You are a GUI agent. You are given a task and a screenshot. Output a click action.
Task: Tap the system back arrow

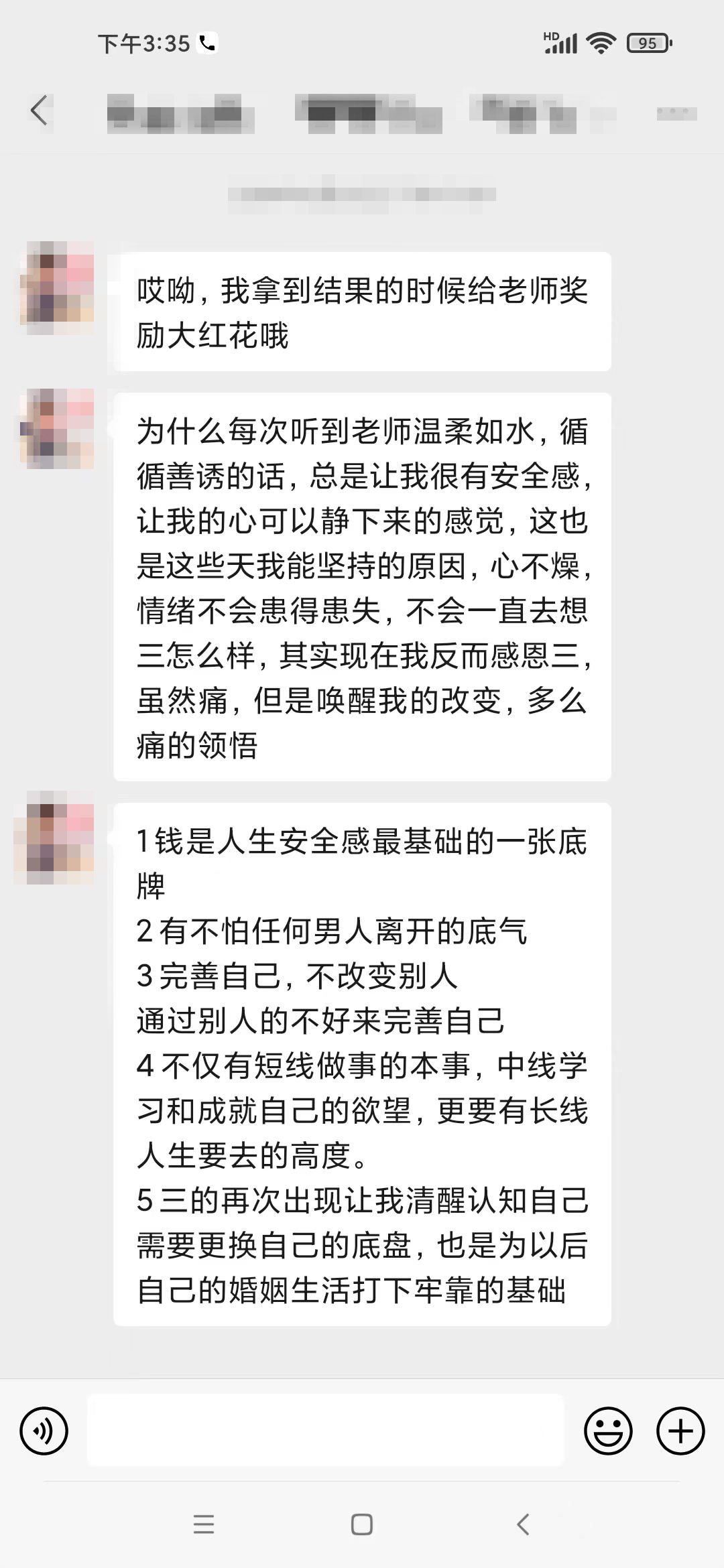click(524, 1524)
